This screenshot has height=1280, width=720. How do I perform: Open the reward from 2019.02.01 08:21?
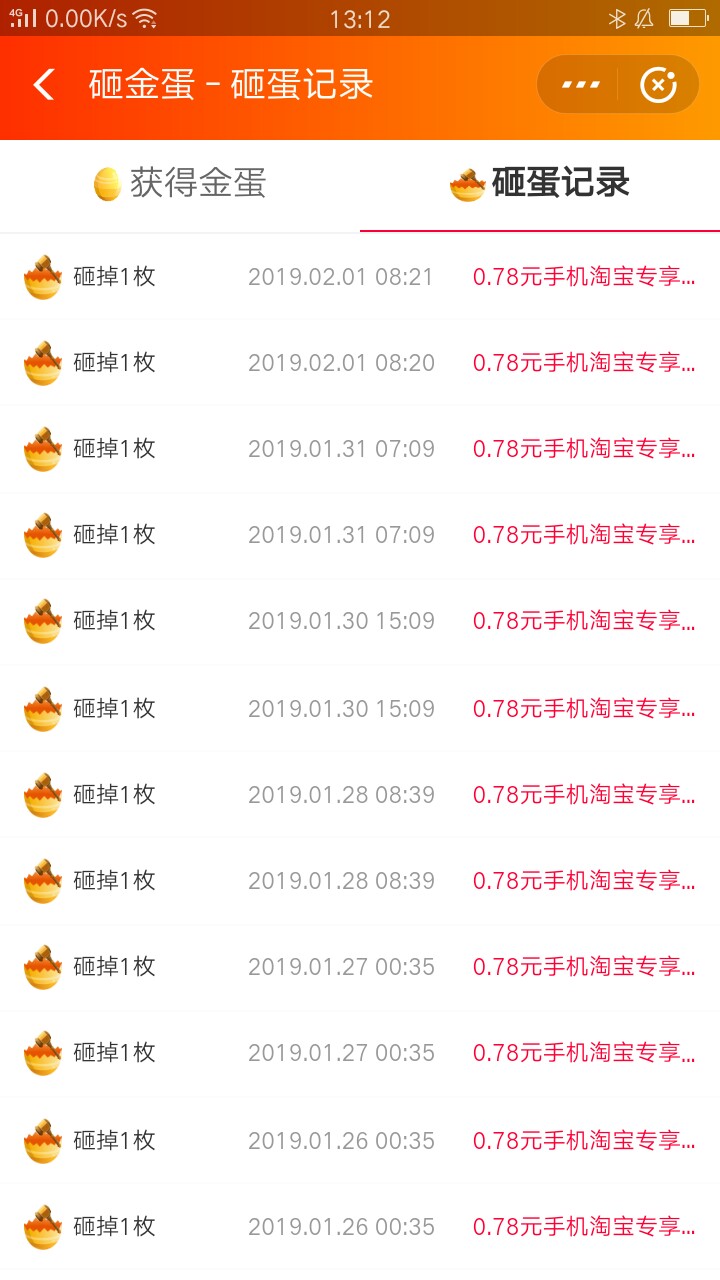point(584,277)
